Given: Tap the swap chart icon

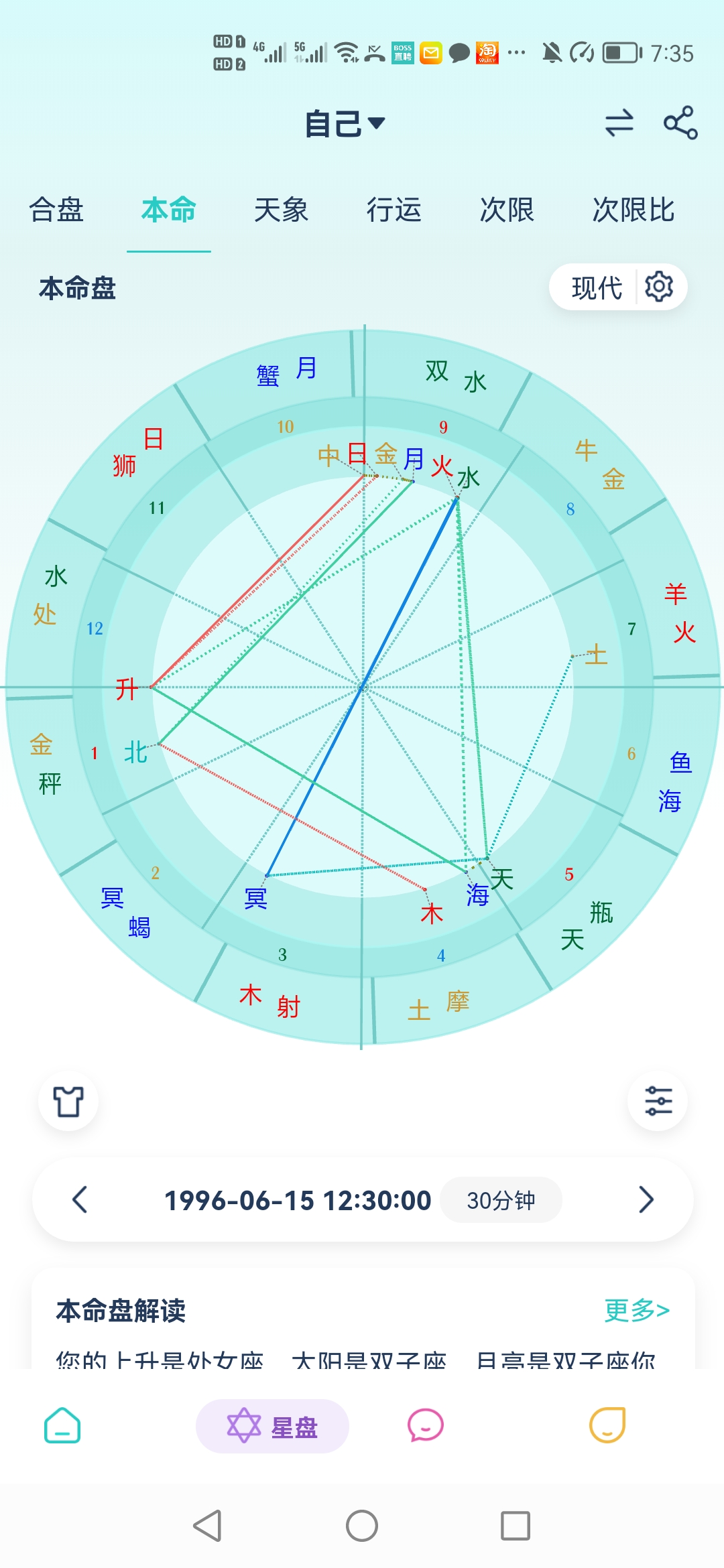Looking at the screenshot, I should [620, 124].
